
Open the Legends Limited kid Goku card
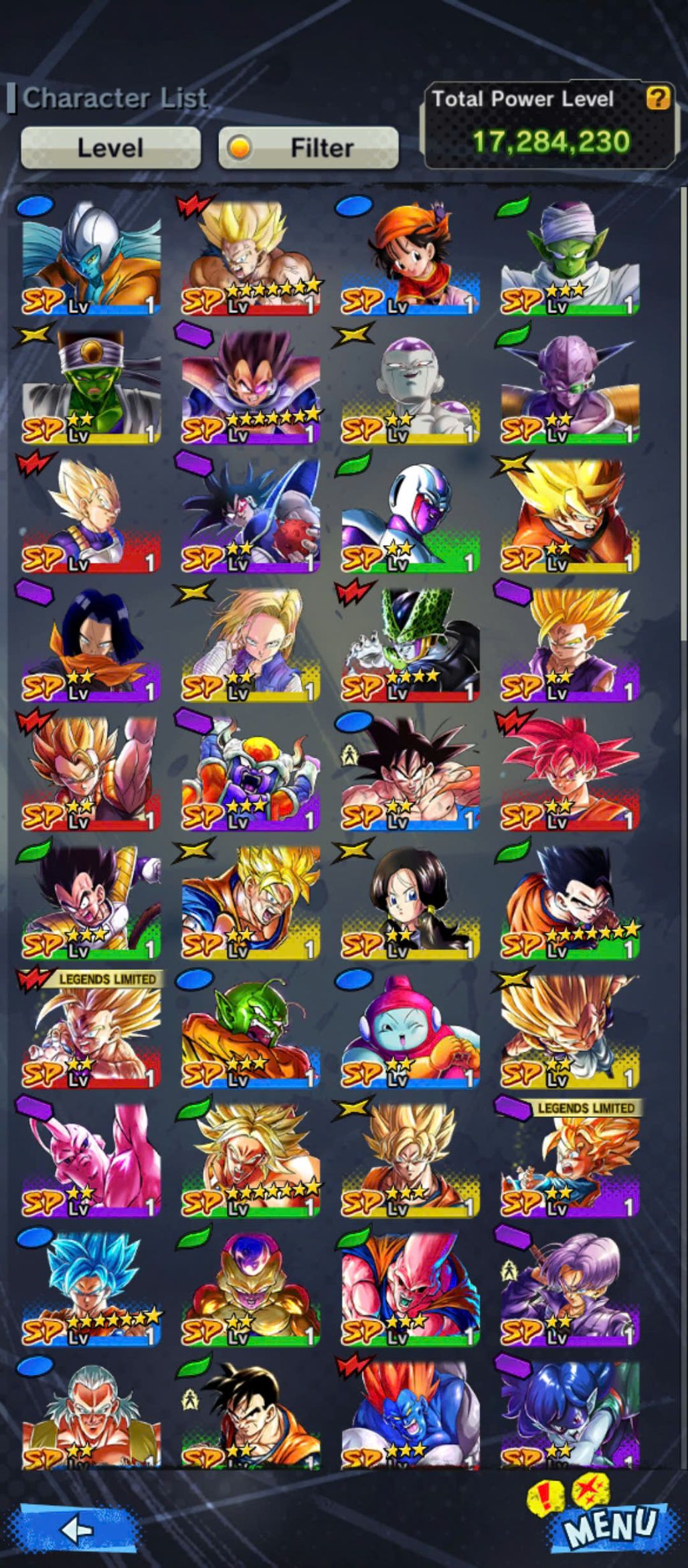tap(570, 1160)
